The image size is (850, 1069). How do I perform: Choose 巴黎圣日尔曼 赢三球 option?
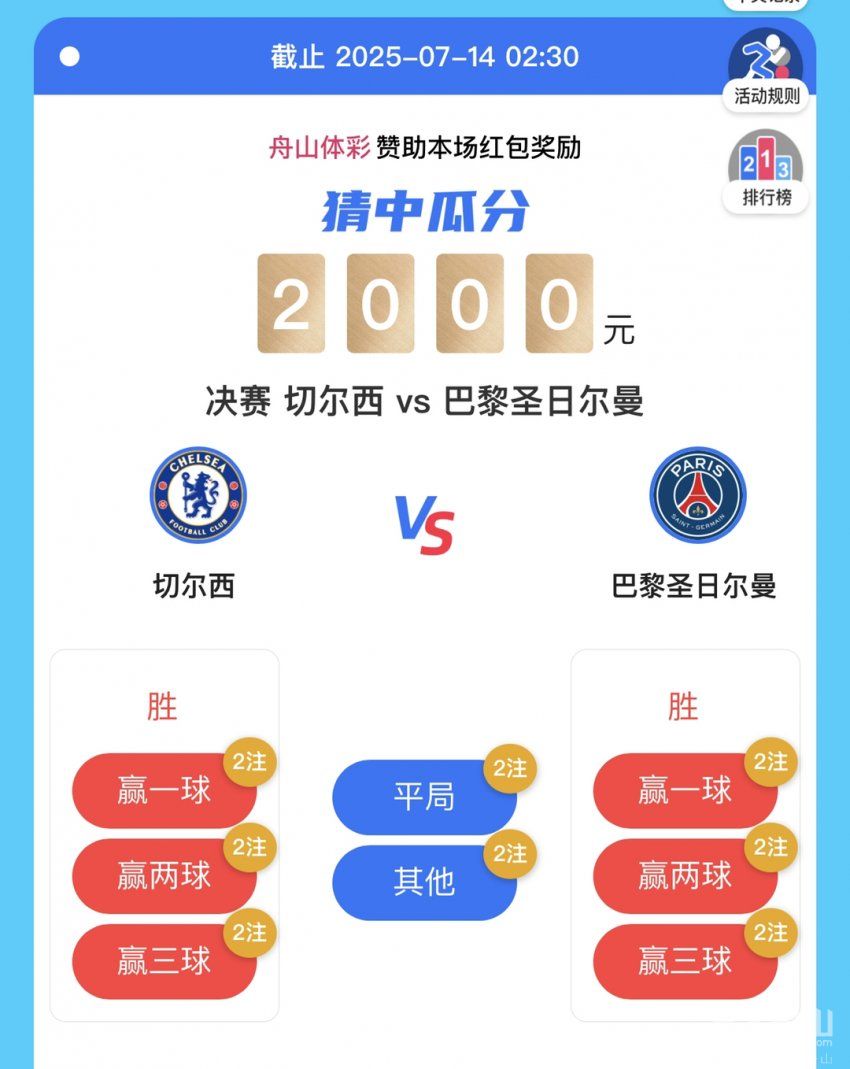(x=685, y=962)
